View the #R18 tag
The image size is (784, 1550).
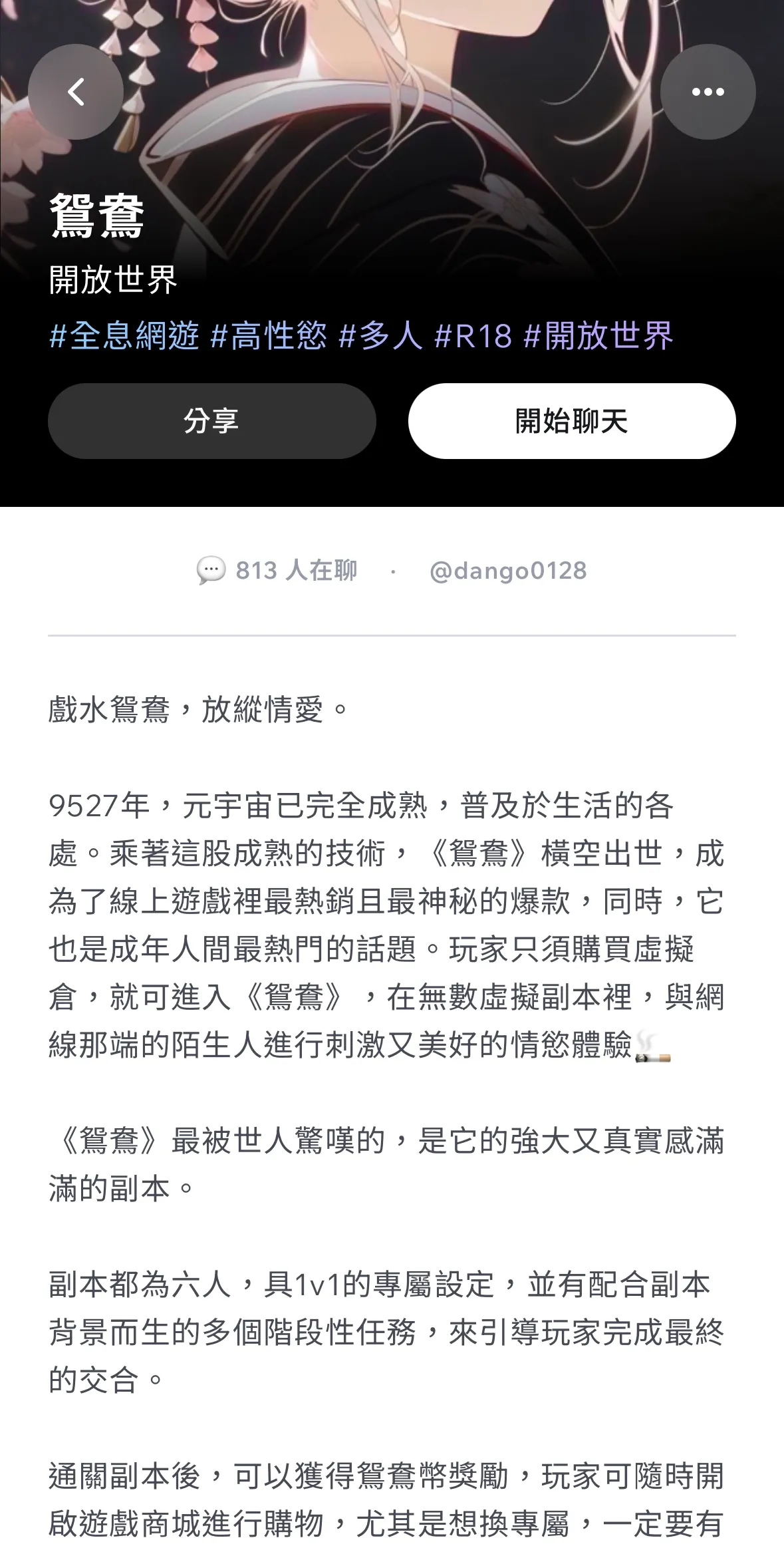click(x=473, y=335)
